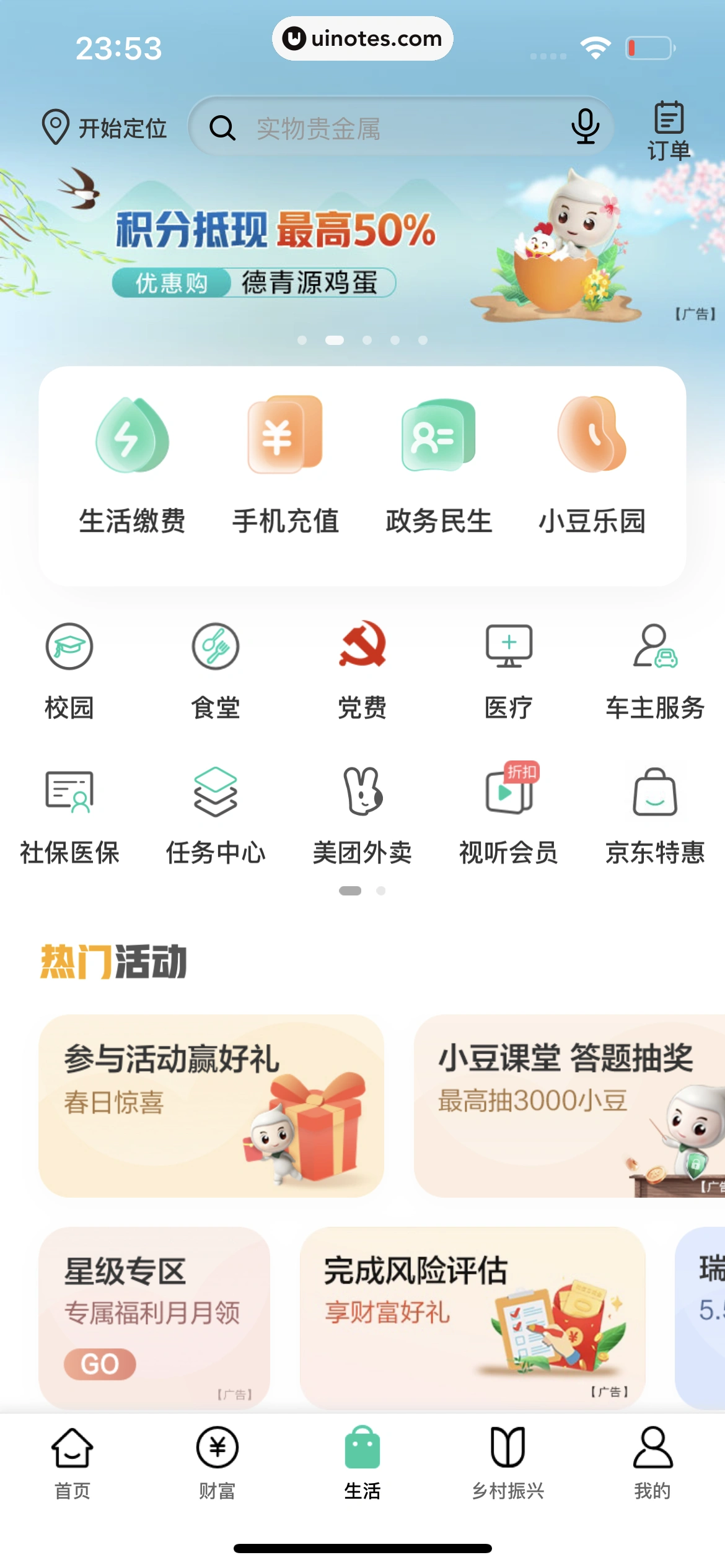Switch to 乡村振兴 tab

coord(508,1462)
